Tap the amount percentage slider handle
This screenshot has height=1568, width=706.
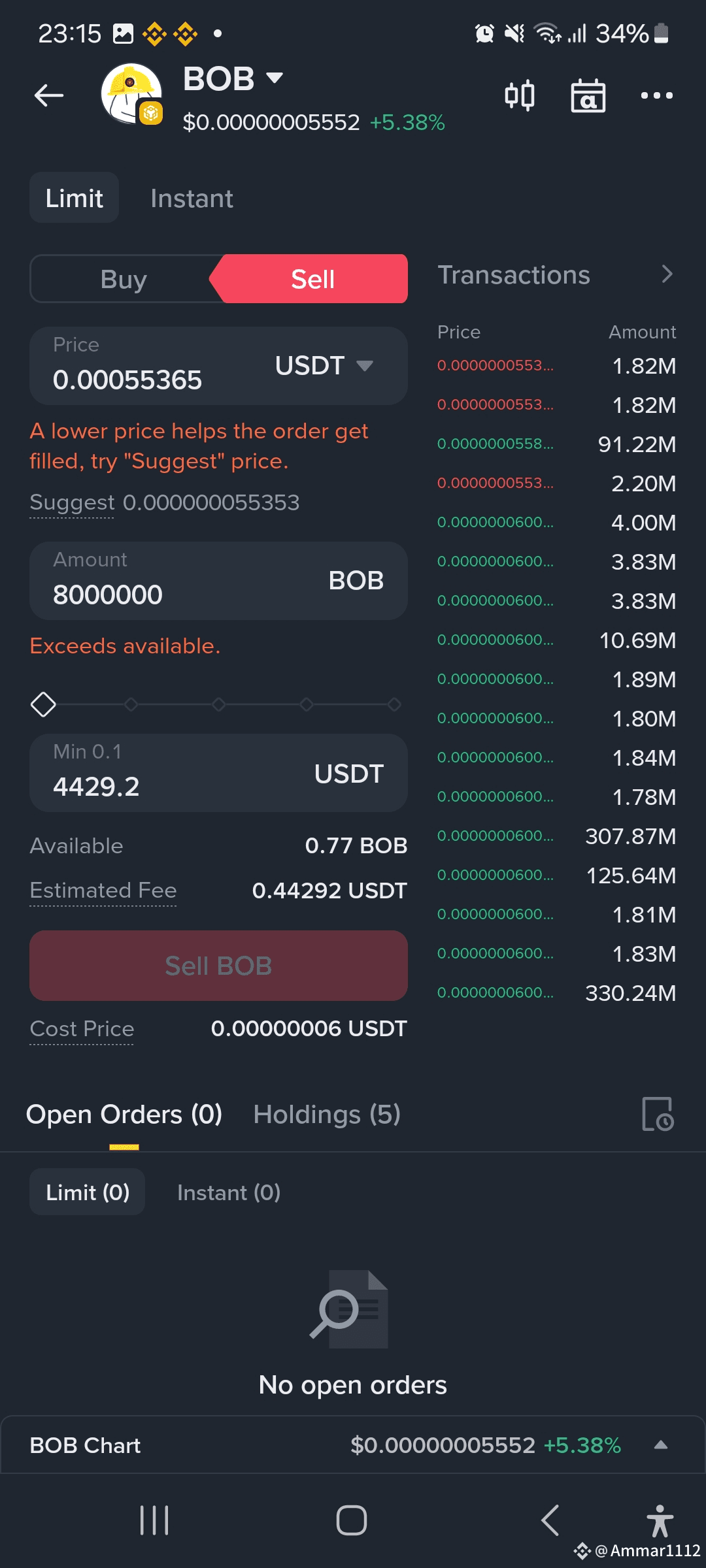[43, 704]
